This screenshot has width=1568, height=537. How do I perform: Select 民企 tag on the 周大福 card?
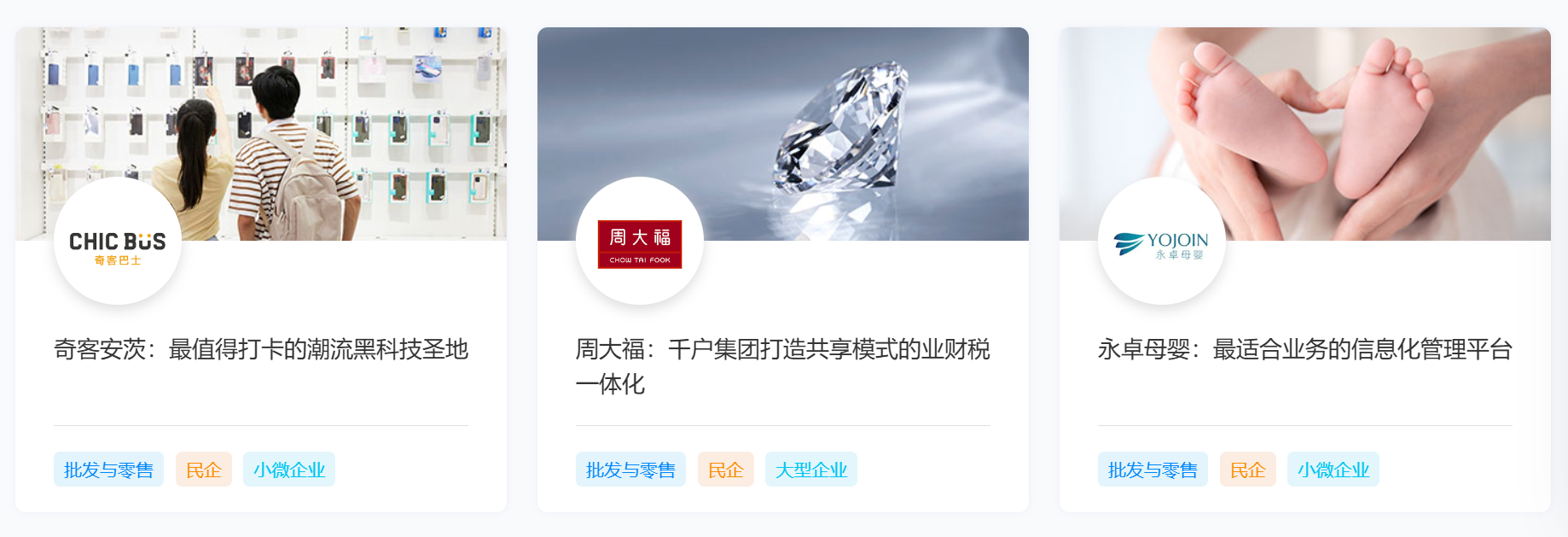[x=725, y=470]
